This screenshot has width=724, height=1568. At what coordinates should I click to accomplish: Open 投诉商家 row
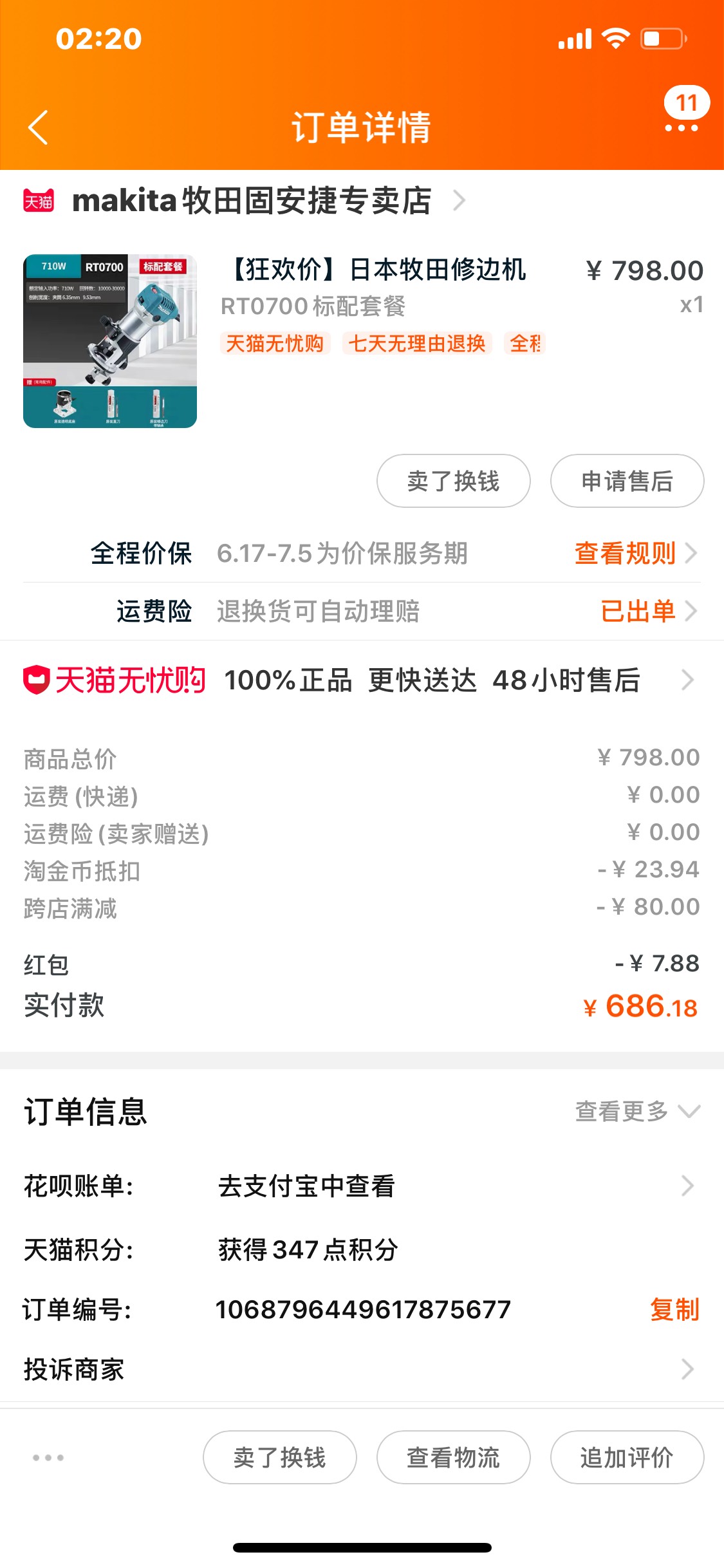(362, 1369)
